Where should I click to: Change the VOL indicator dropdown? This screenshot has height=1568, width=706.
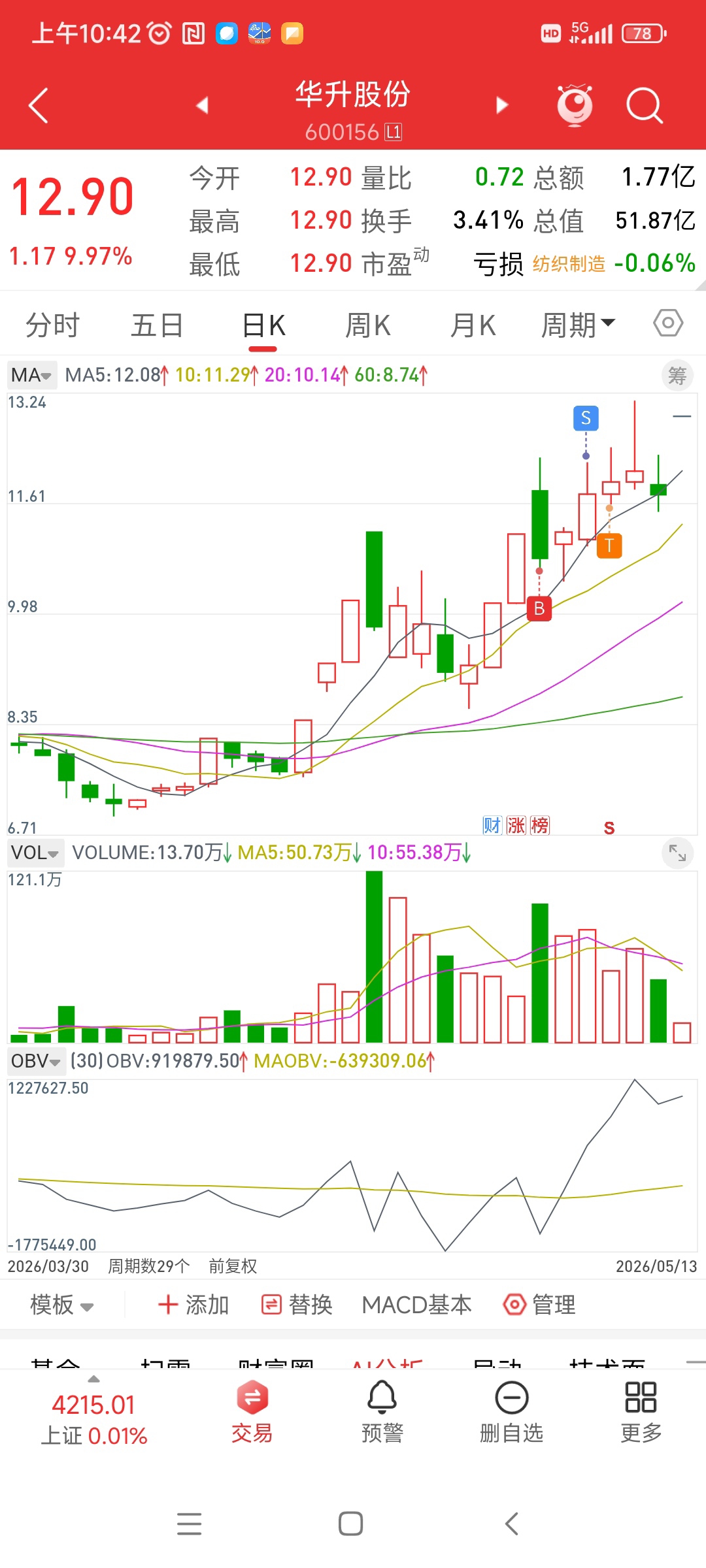(35, 853)
